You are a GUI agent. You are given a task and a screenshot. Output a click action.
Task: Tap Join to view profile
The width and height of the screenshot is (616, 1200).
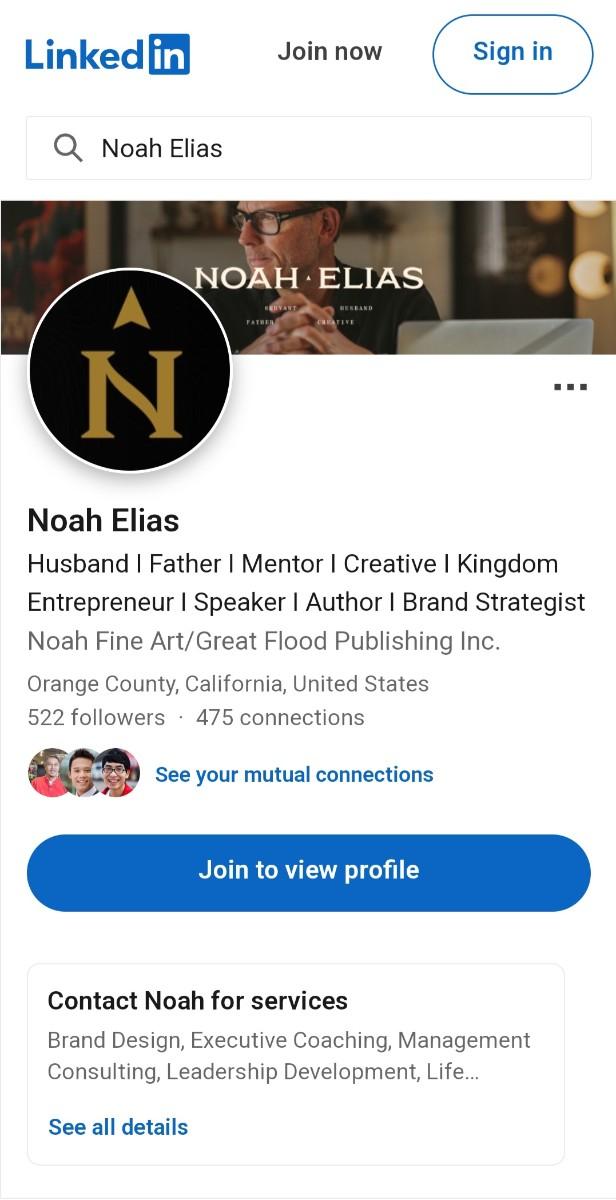(x=308, y=871)
